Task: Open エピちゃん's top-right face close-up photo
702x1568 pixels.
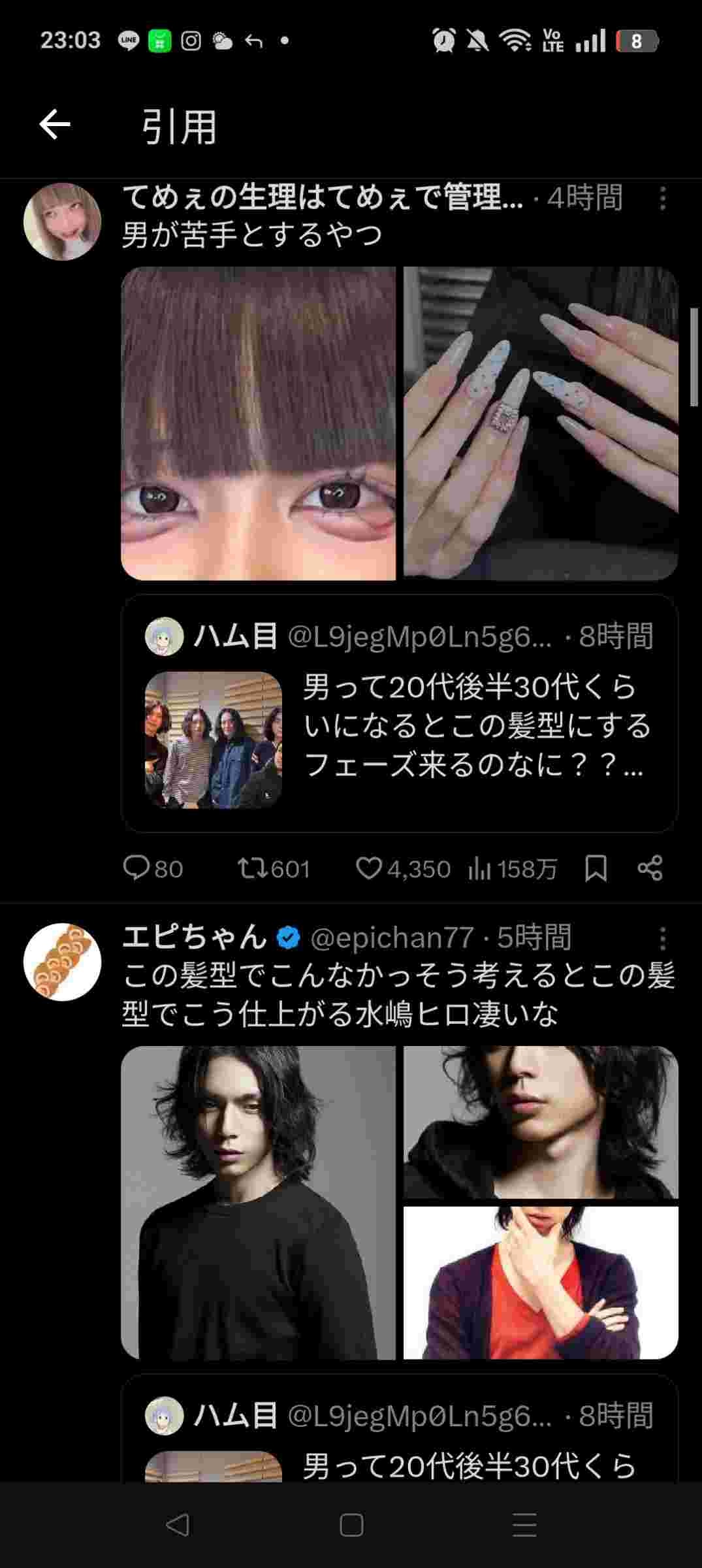Action: tap(541, 1122)
